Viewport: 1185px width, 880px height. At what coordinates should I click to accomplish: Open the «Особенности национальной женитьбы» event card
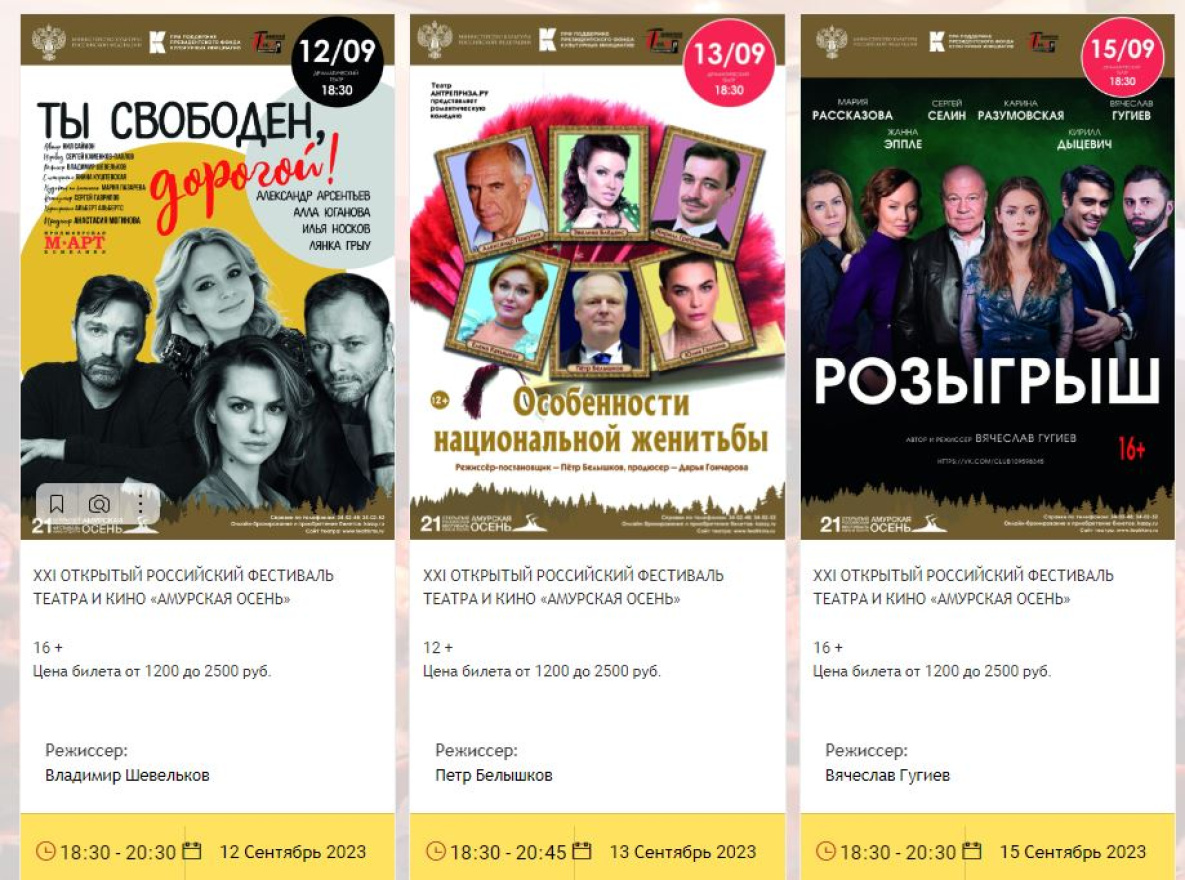tap(597, 280)
